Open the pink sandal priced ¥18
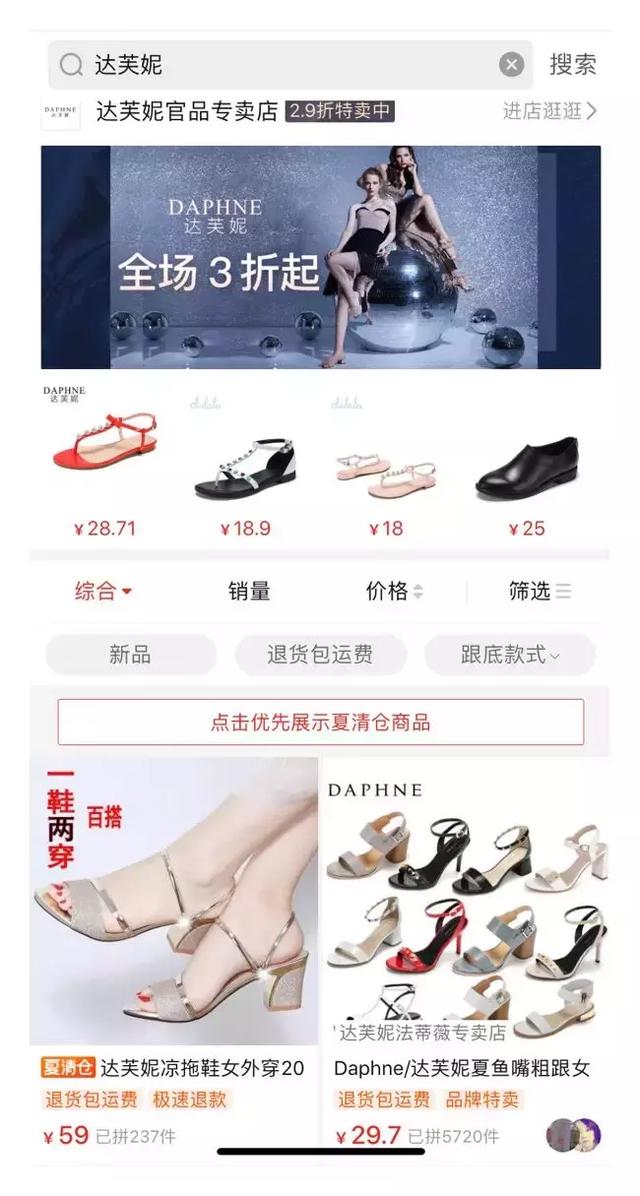This screenshot has height=1196, width=640. pos(386,463)
